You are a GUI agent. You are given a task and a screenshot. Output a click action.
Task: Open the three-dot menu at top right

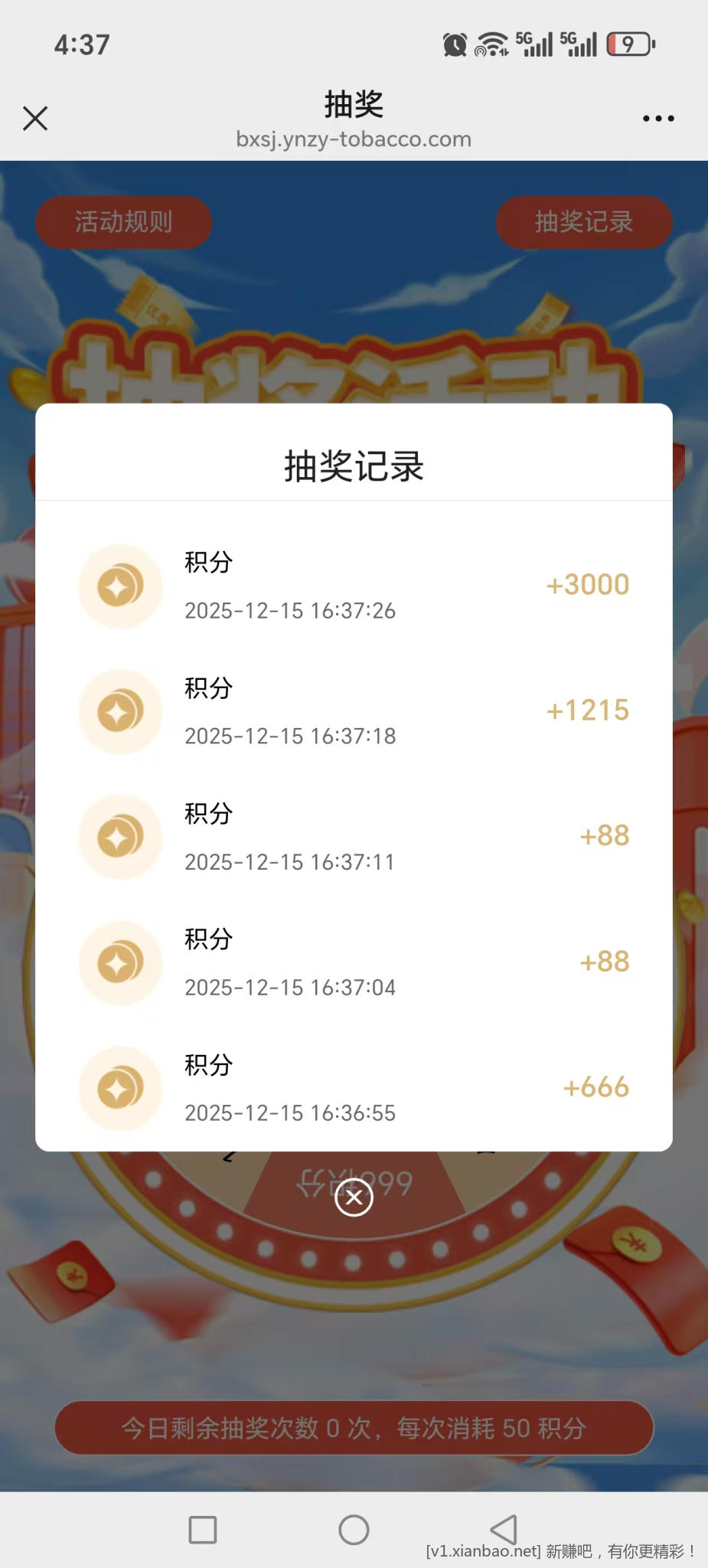[657, 118]
